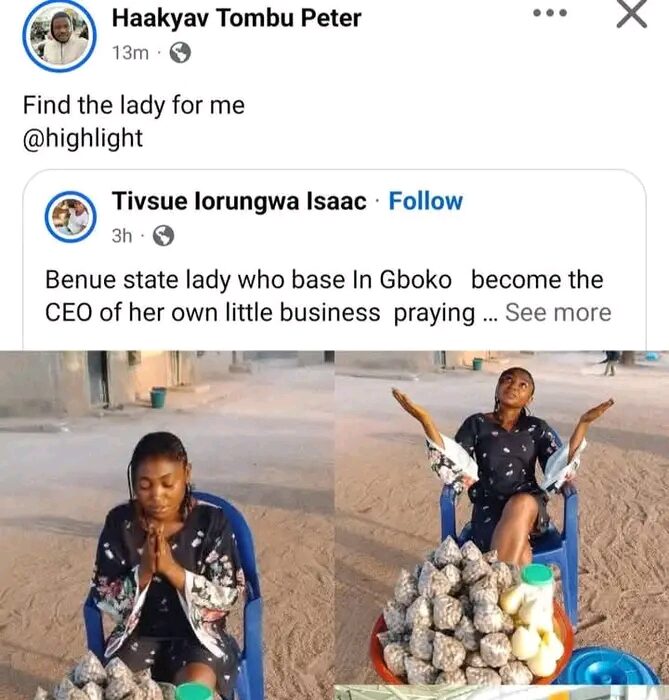The image size is (669, 700).
Task: Open Tivsue Iorungwa Isaac's profile name
Action: click(x=238, y=201)
